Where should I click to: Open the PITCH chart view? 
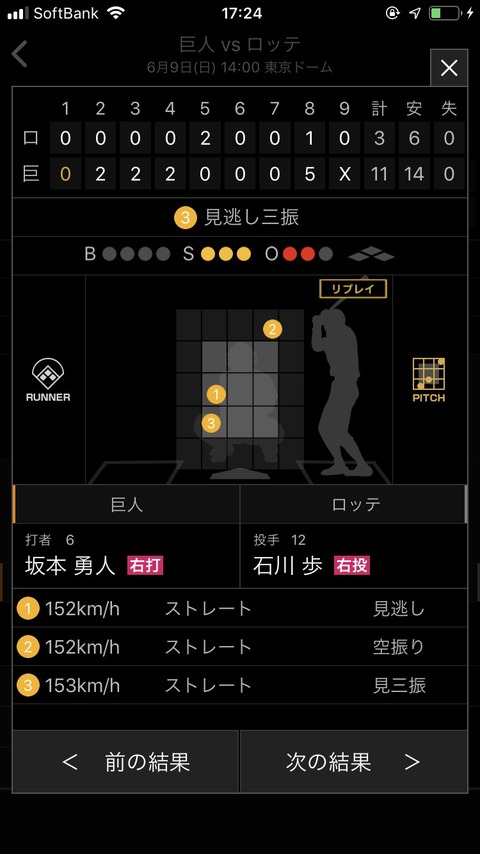point(429,380)
